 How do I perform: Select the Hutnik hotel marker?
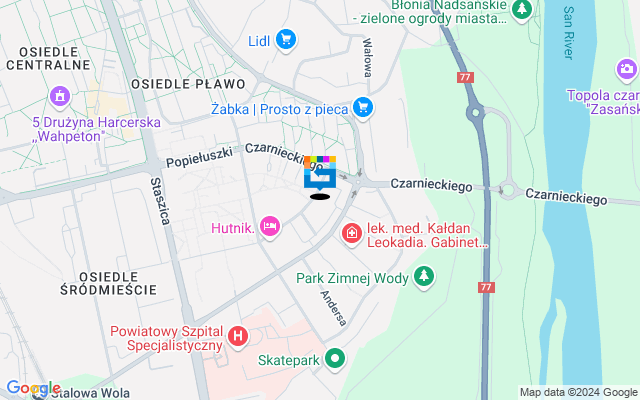[x=269, y=228]
